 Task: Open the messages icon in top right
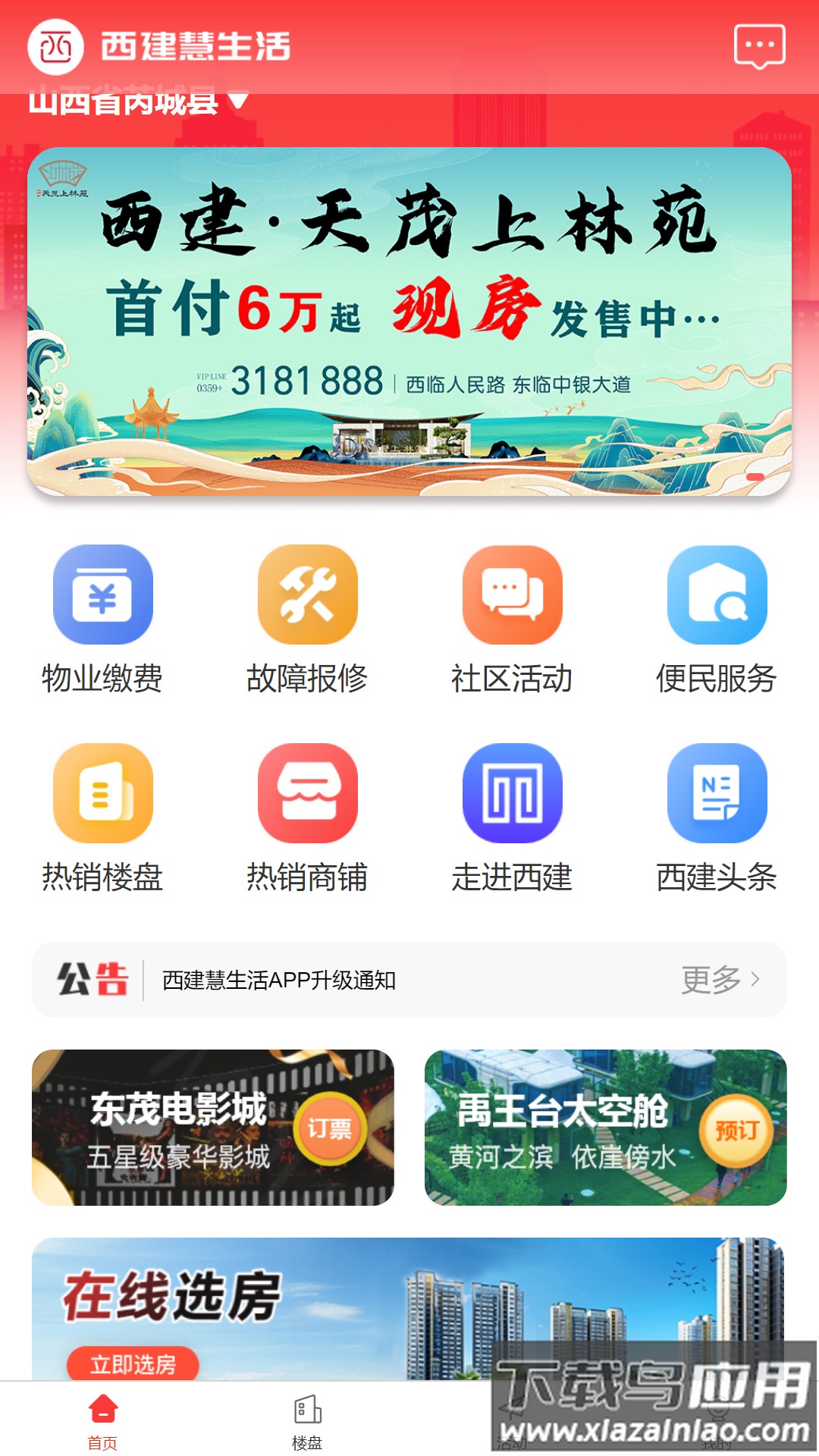click(758, 47)
